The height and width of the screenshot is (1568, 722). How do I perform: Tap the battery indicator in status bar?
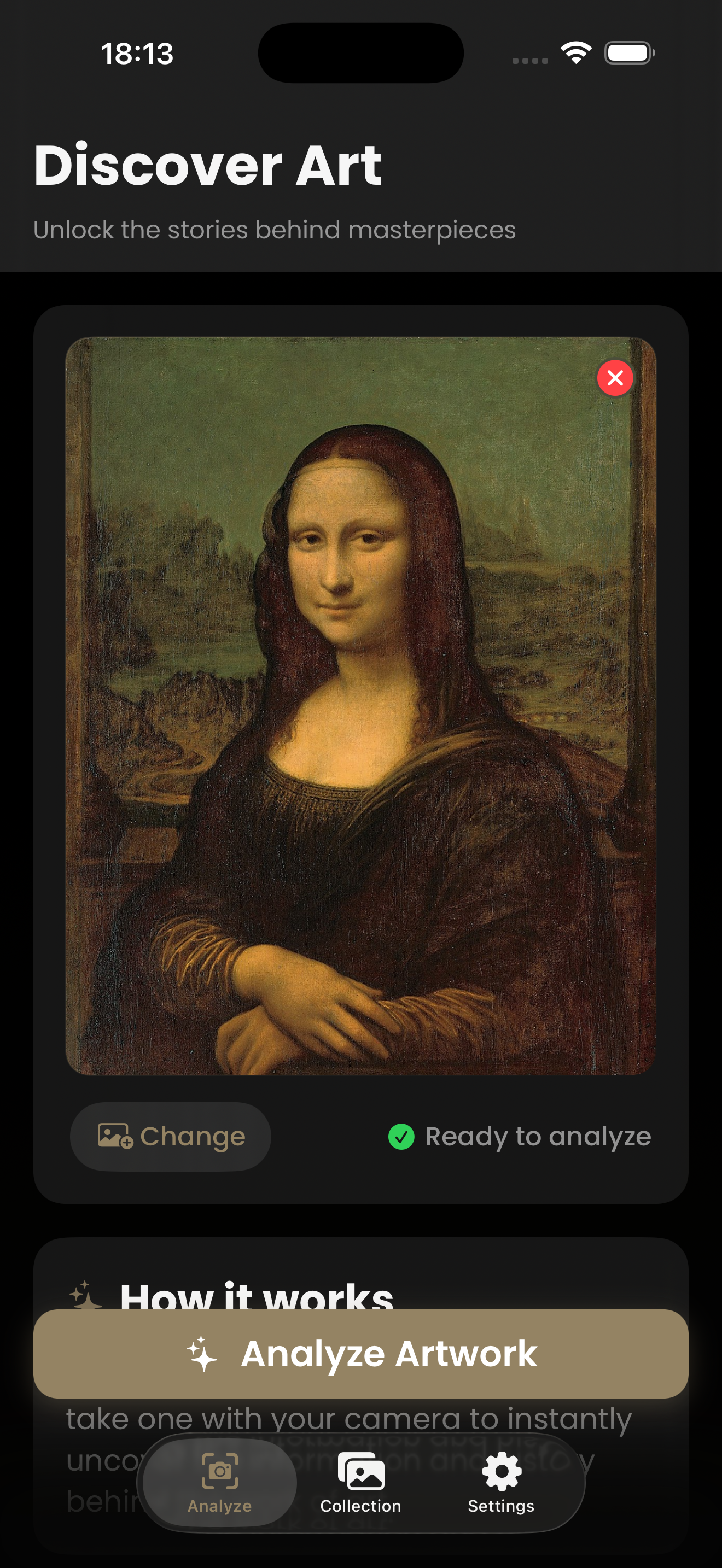tap(628, 53)
